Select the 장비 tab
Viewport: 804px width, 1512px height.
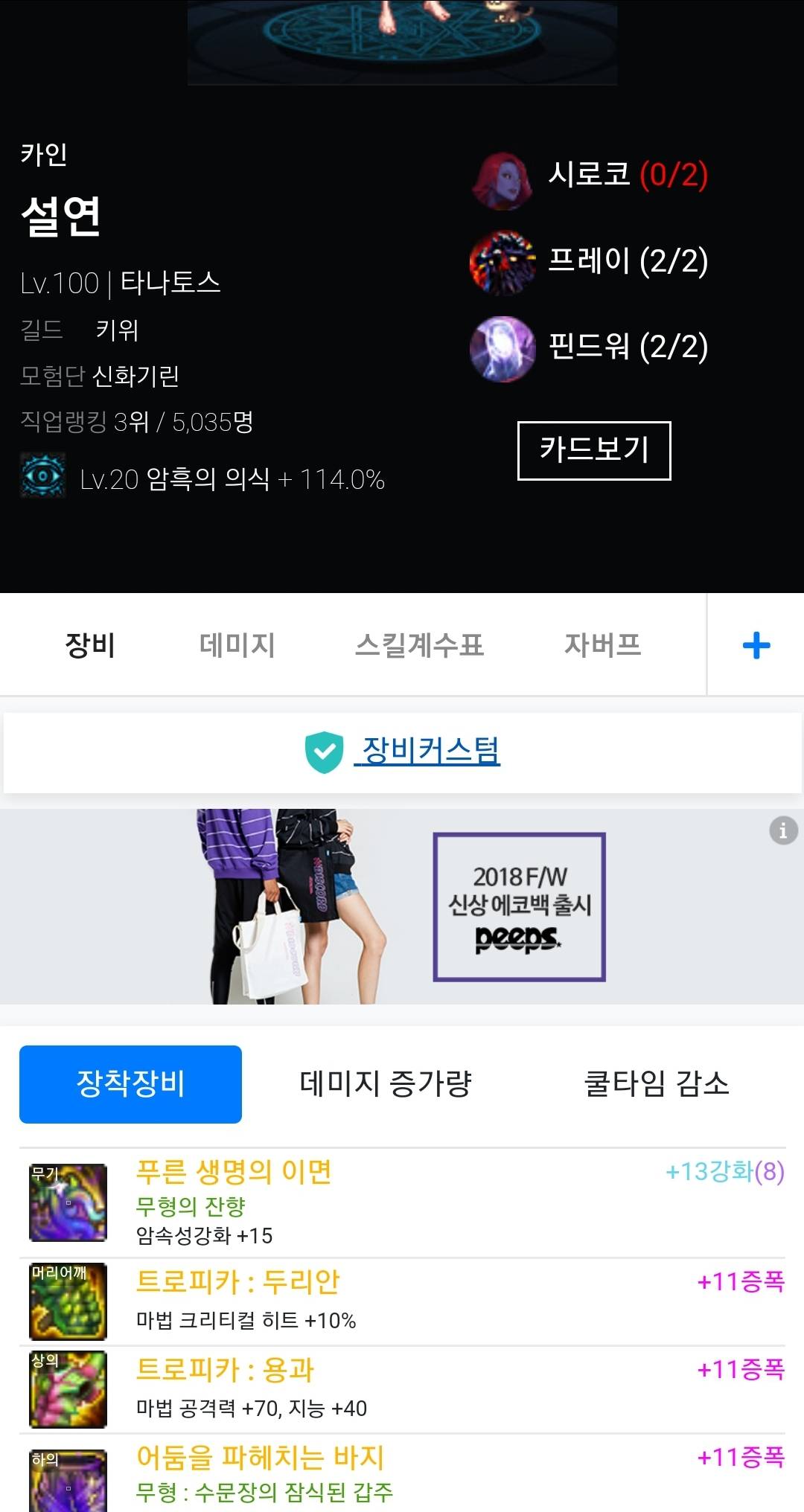click(90, 644)
